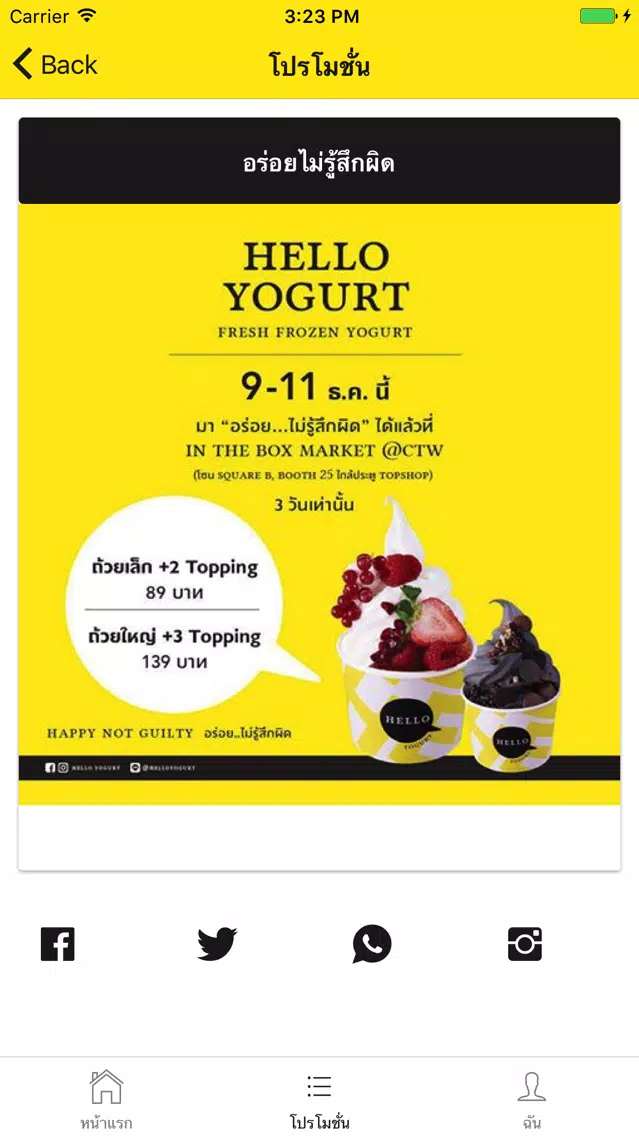Share this promotion via WhatsApp
The width and height of the screenshot is (639, 1136).
click(x=372, y=944)
